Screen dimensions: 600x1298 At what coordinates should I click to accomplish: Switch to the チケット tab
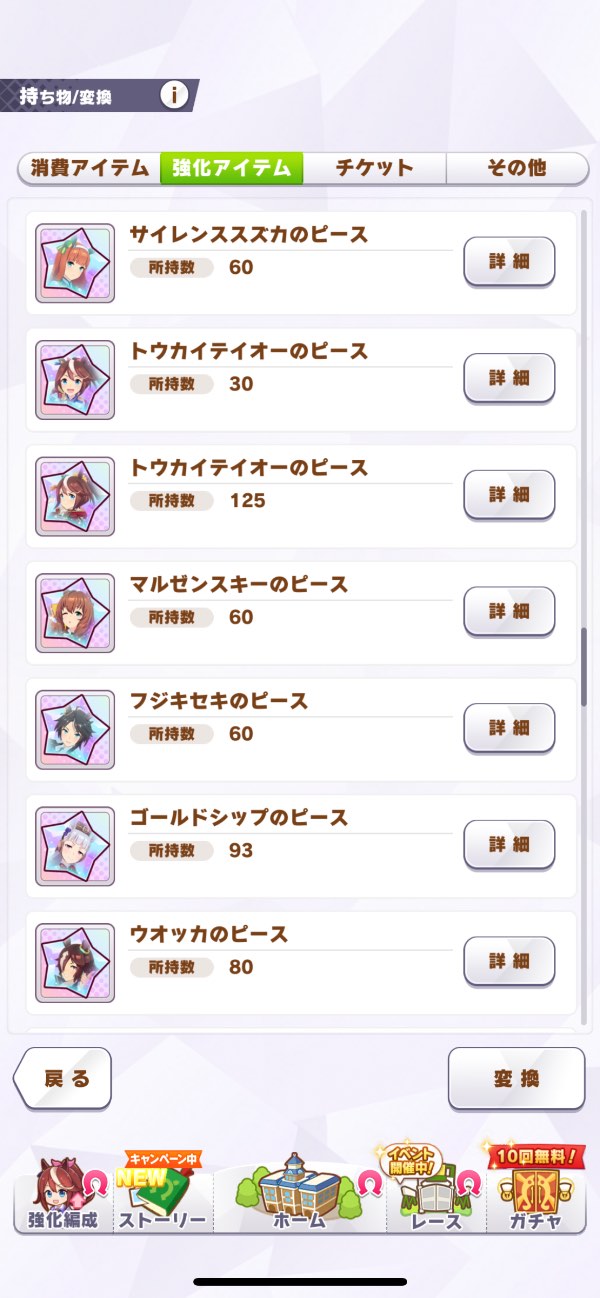374,168
